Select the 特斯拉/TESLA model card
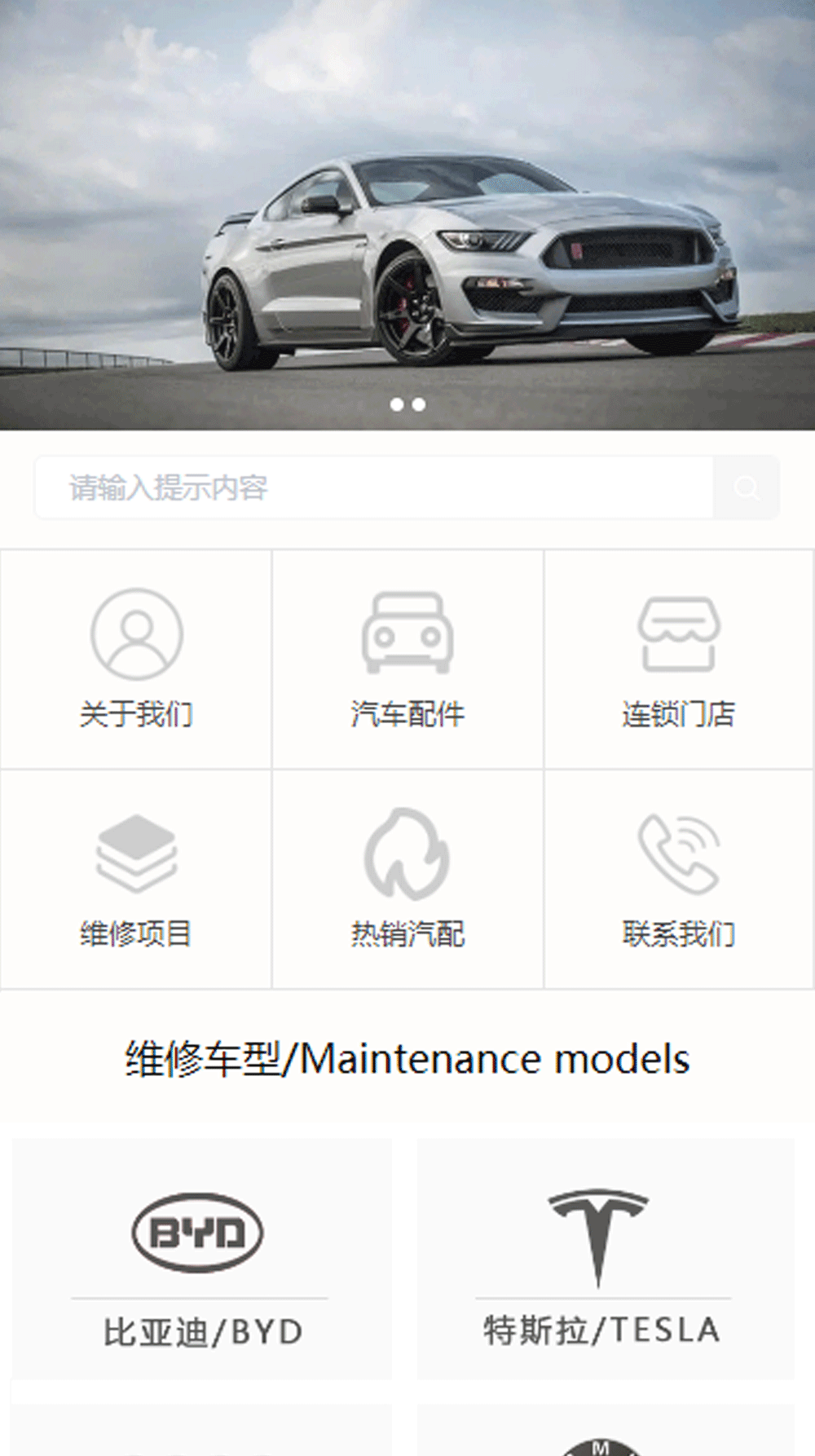815x1456 pixels. (606, 1259)
